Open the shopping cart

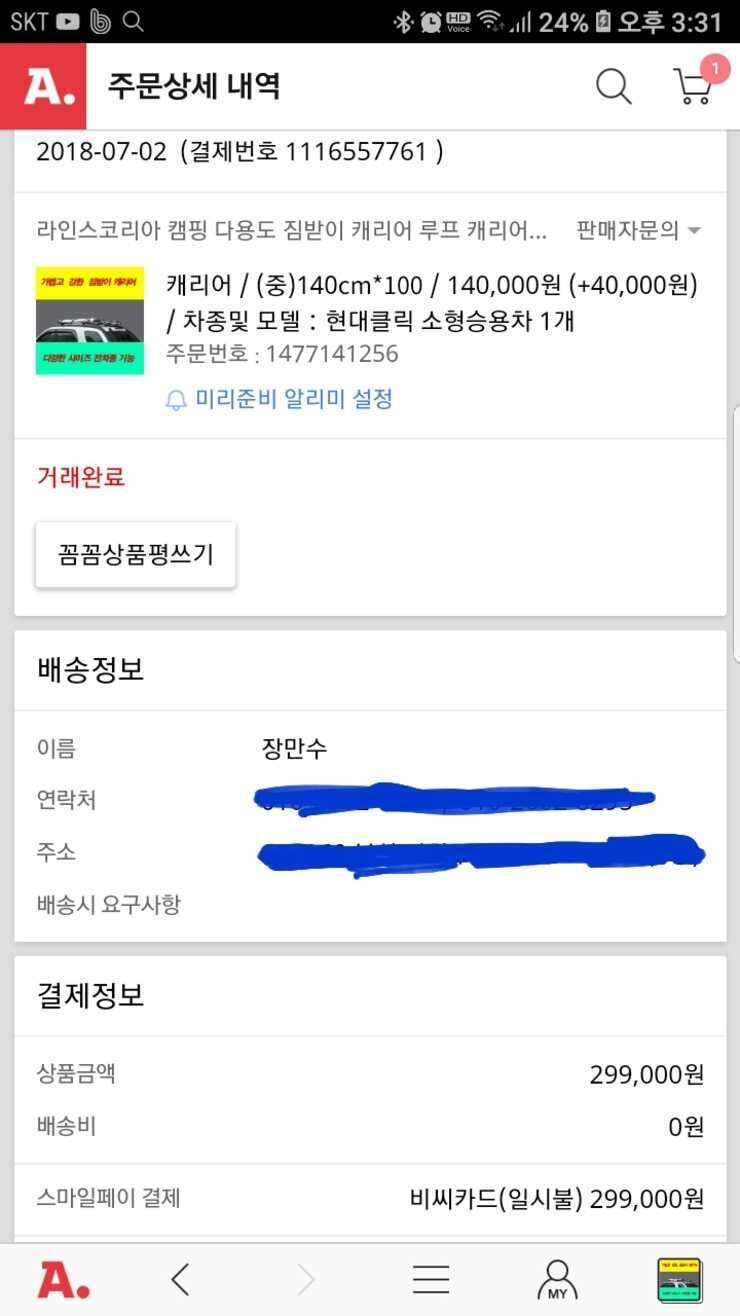[x=693, y=85]
